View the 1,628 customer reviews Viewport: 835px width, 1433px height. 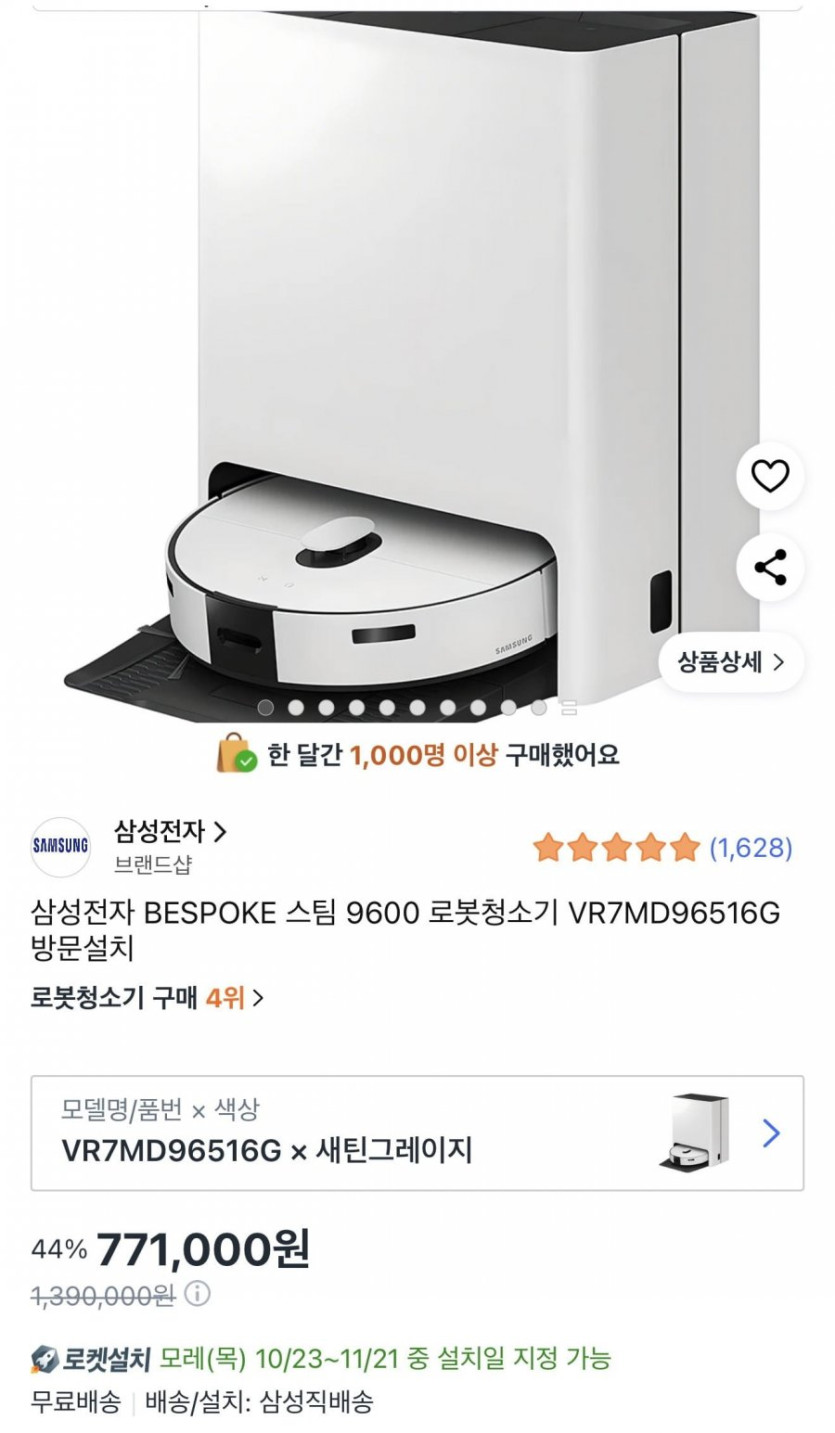pyautogui.click(x=750, y=848)
